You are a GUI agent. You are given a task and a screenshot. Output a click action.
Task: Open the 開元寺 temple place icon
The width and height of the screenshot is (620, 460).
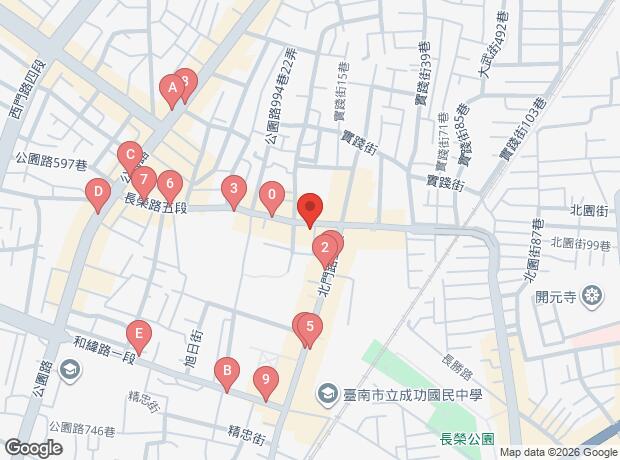592,295
